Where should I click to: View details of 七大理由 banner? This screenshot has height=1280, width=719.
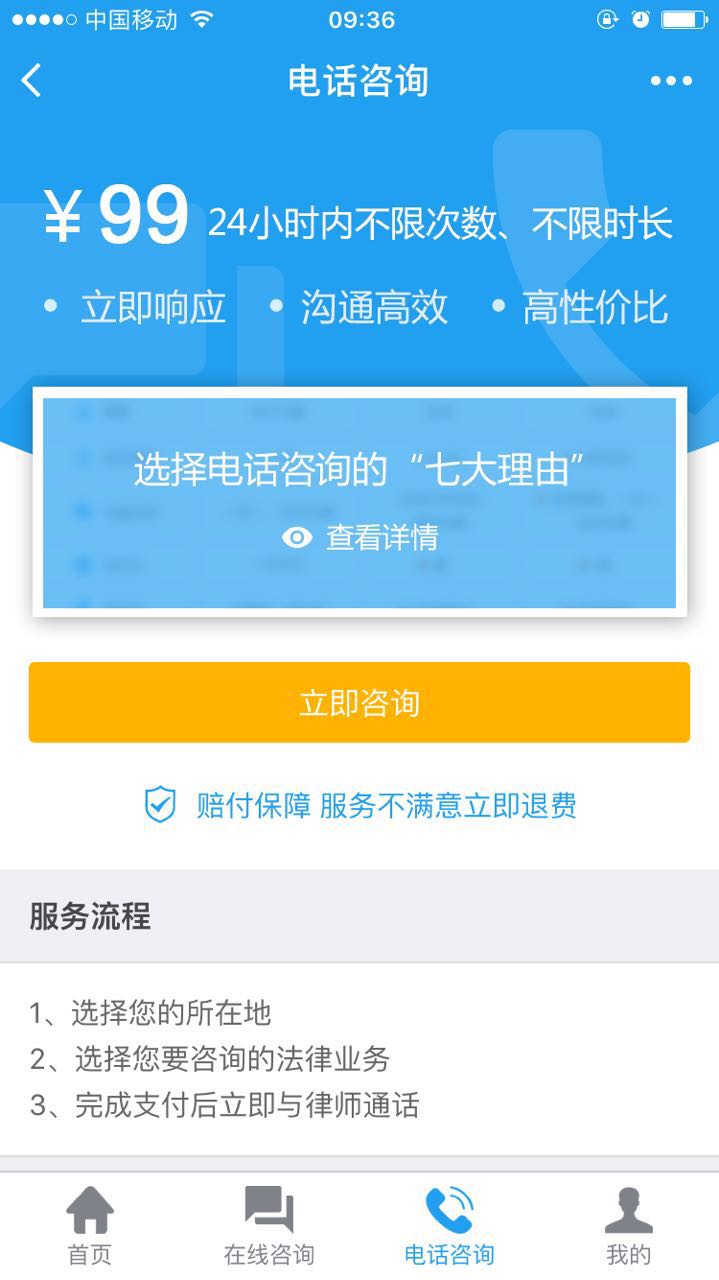pos(360,538)
